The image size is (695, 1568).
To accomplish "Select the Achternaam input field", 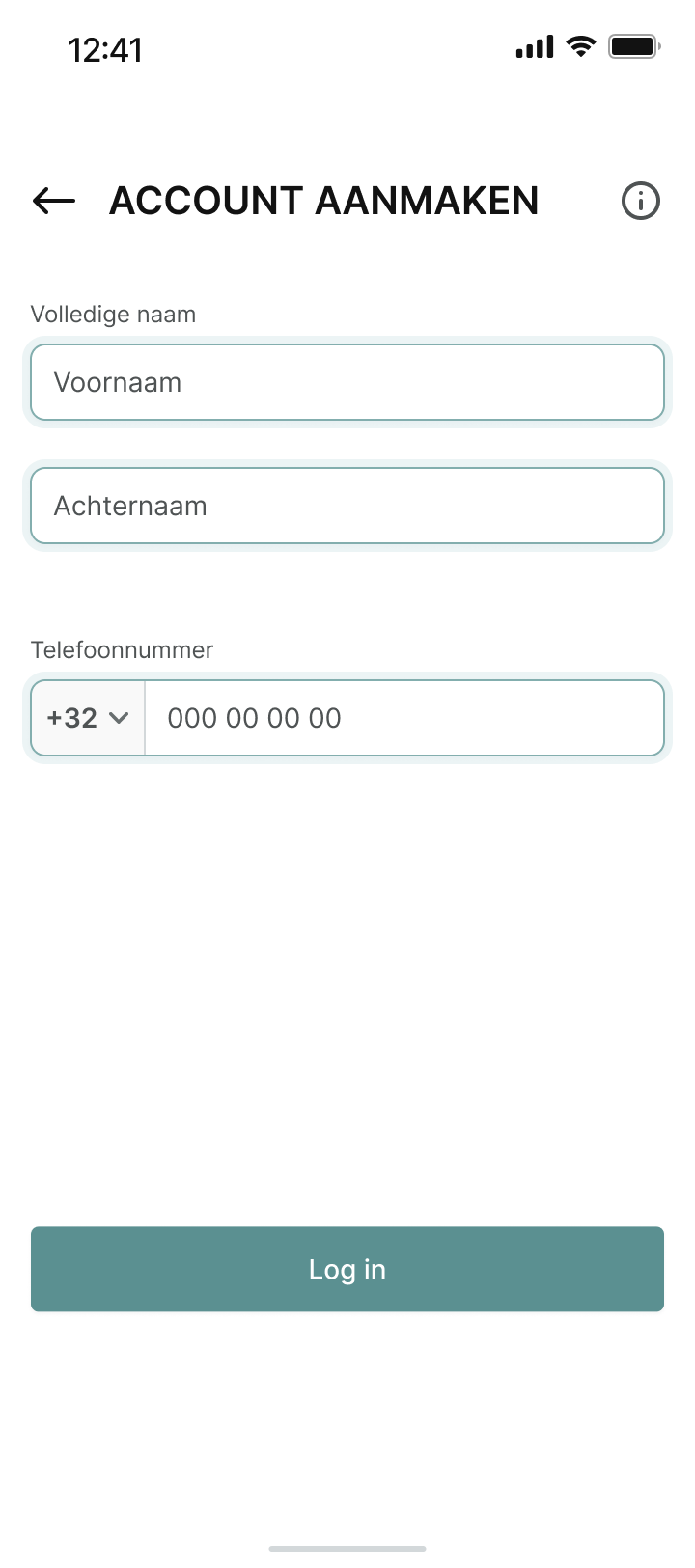I will point(347,507).
